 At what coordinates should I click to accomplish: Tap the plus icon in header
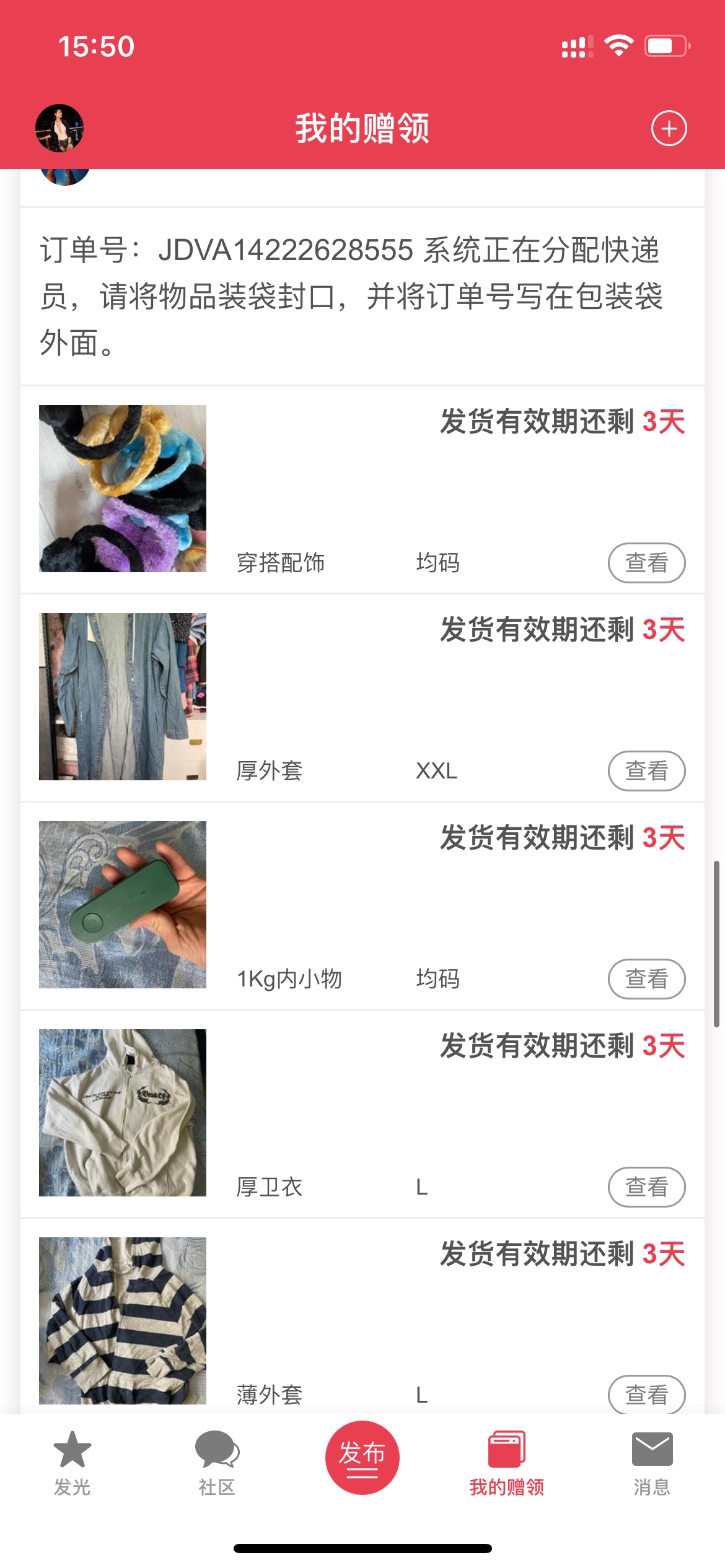(x=669, y=129)
